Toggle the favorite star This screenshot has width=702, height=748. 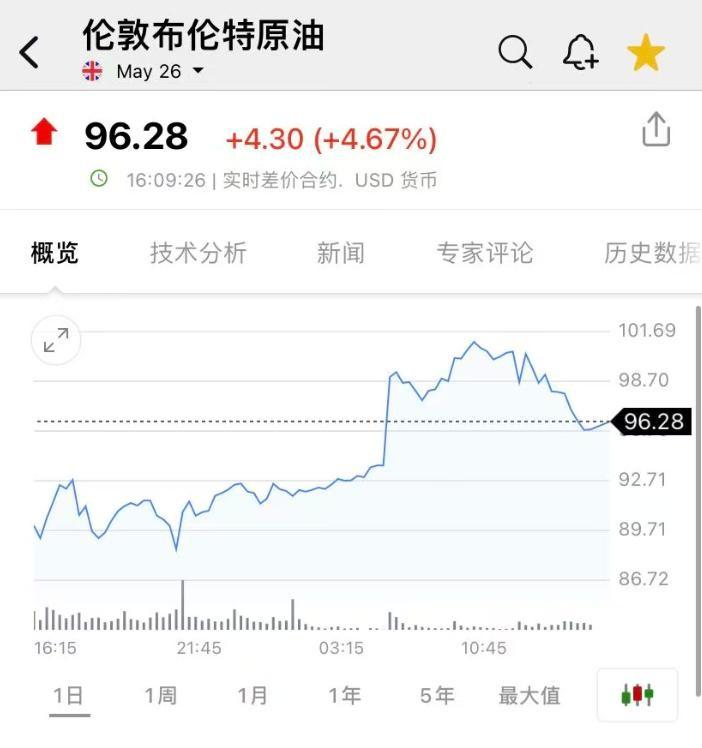(x=646, y=52)
